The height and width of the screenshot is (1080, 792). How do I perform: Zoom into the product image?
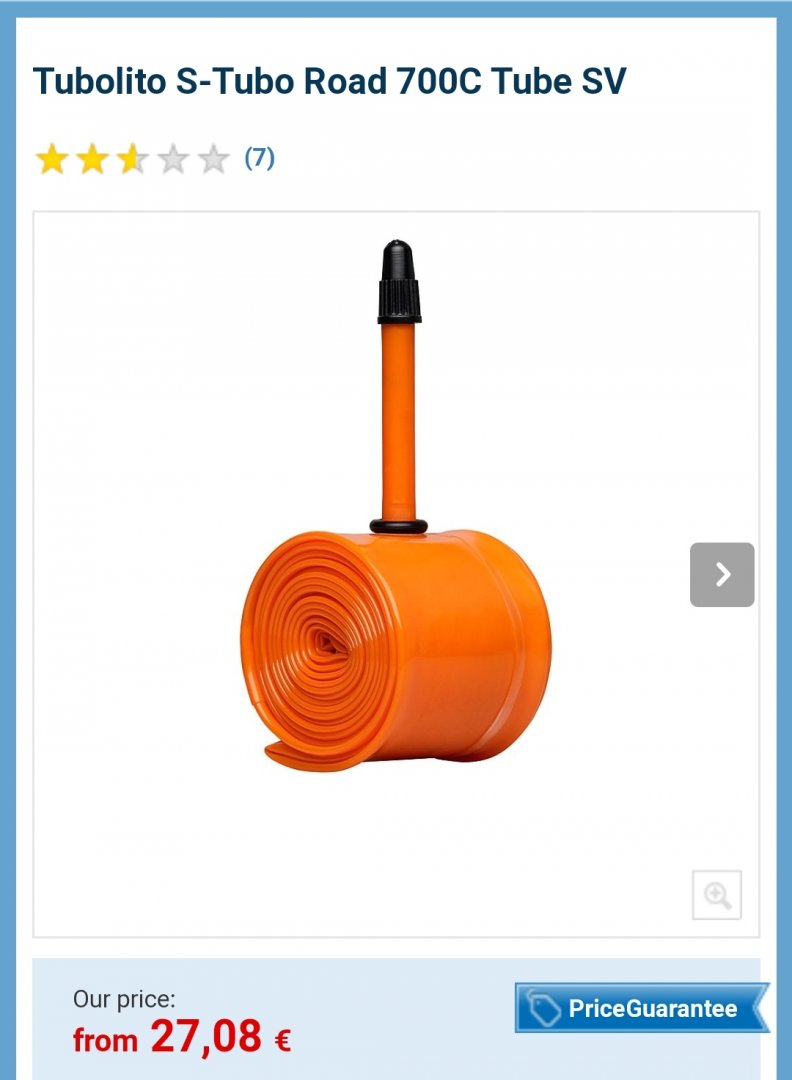717,894
